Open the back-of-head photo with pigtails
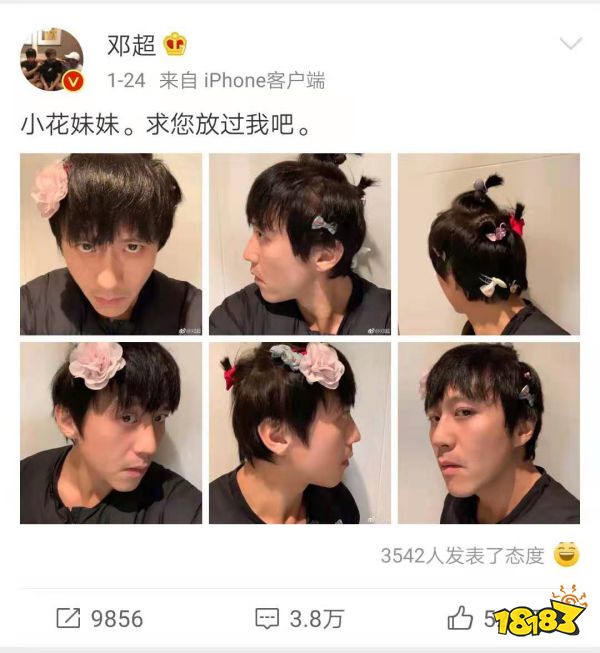600x653 pixels. (x=488, y=244)
